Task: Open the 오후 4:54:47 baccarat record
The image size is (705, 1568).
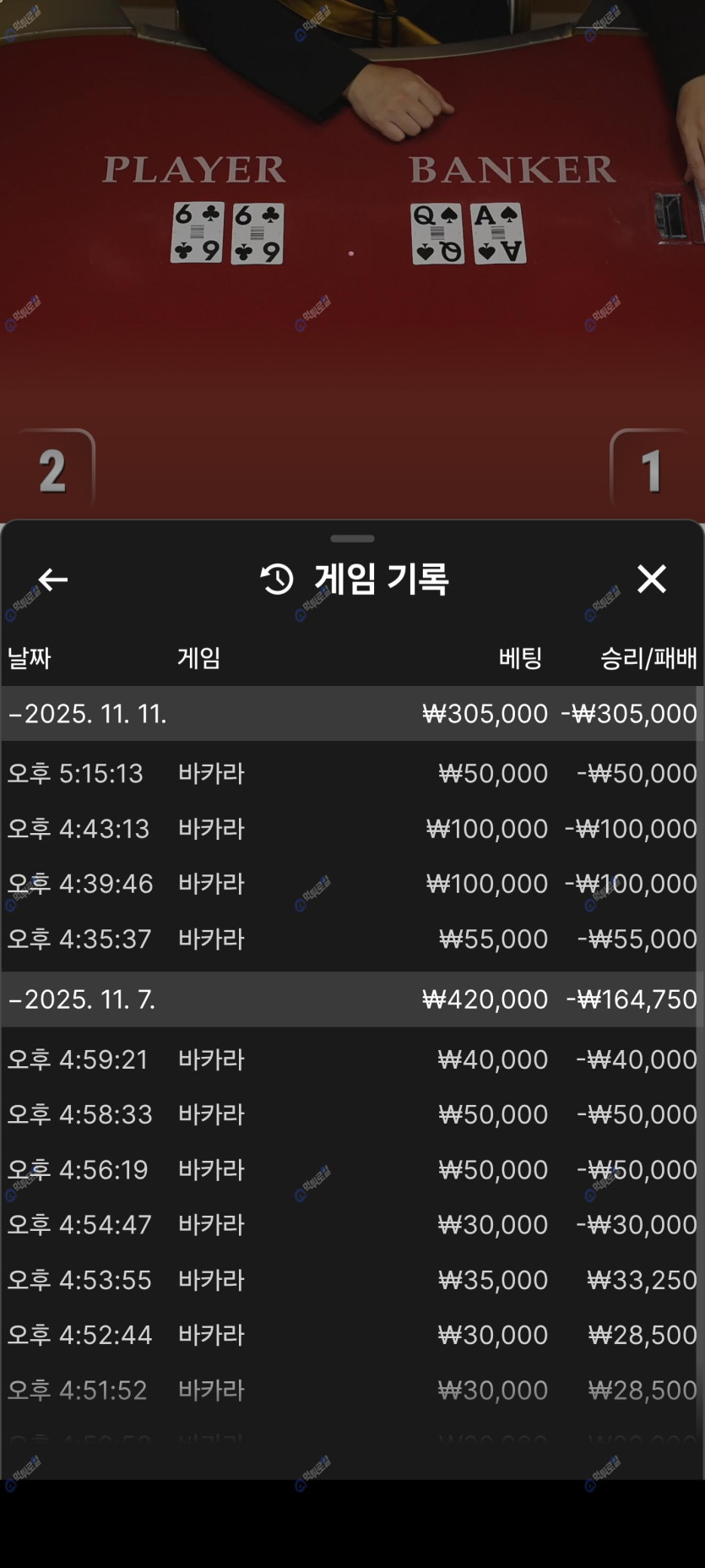Action: 351,1224
